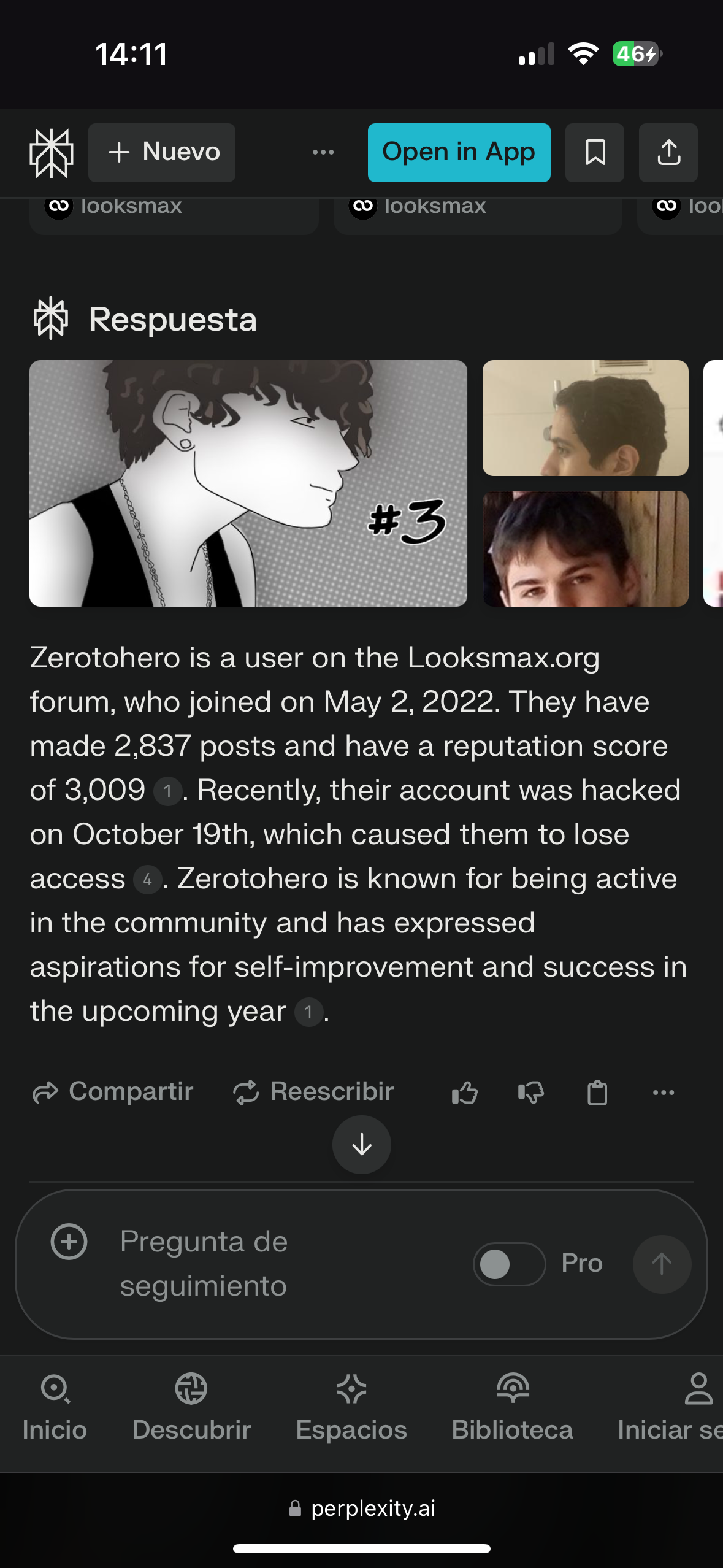Start a new thread with Nuevo

163,153
